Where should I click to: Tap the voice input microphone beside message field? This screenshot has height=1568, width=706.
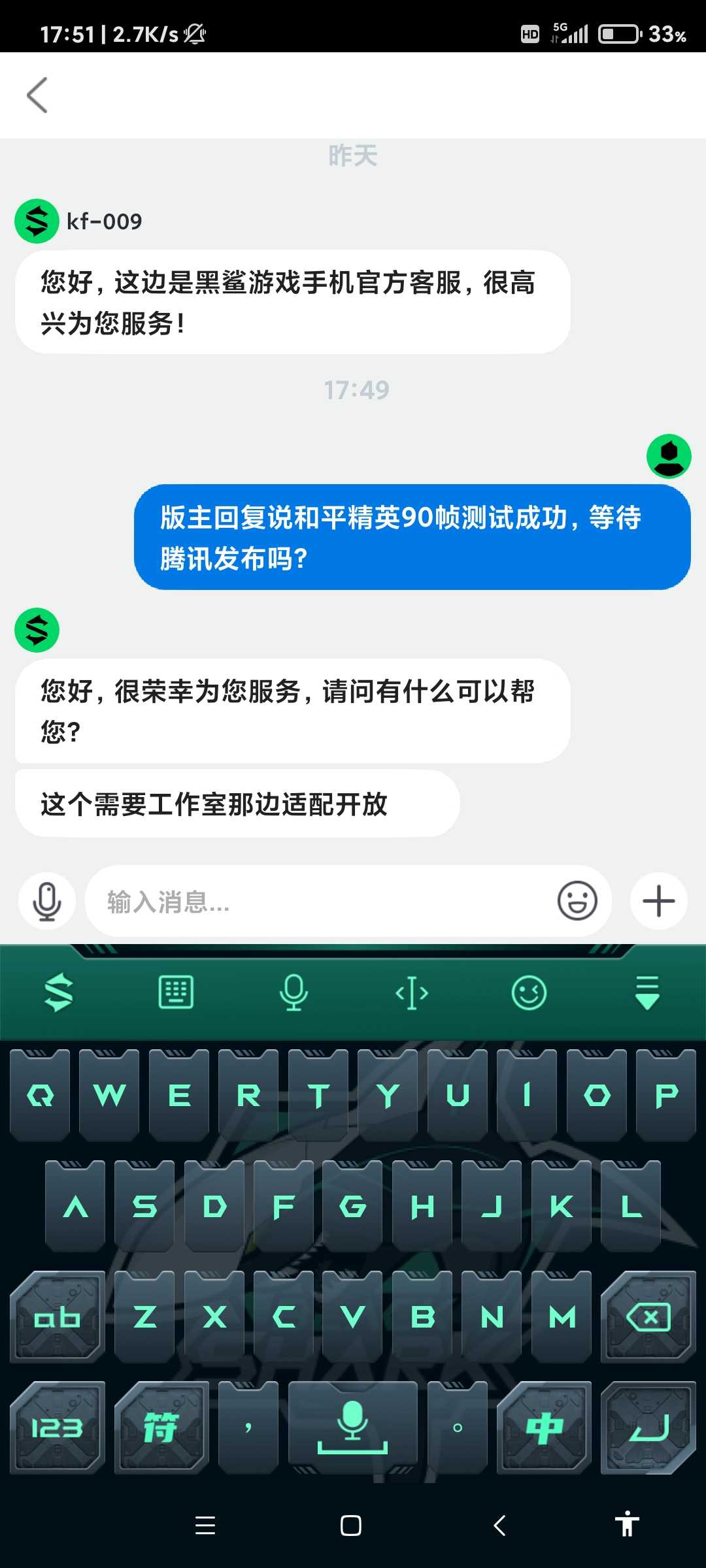47,902
